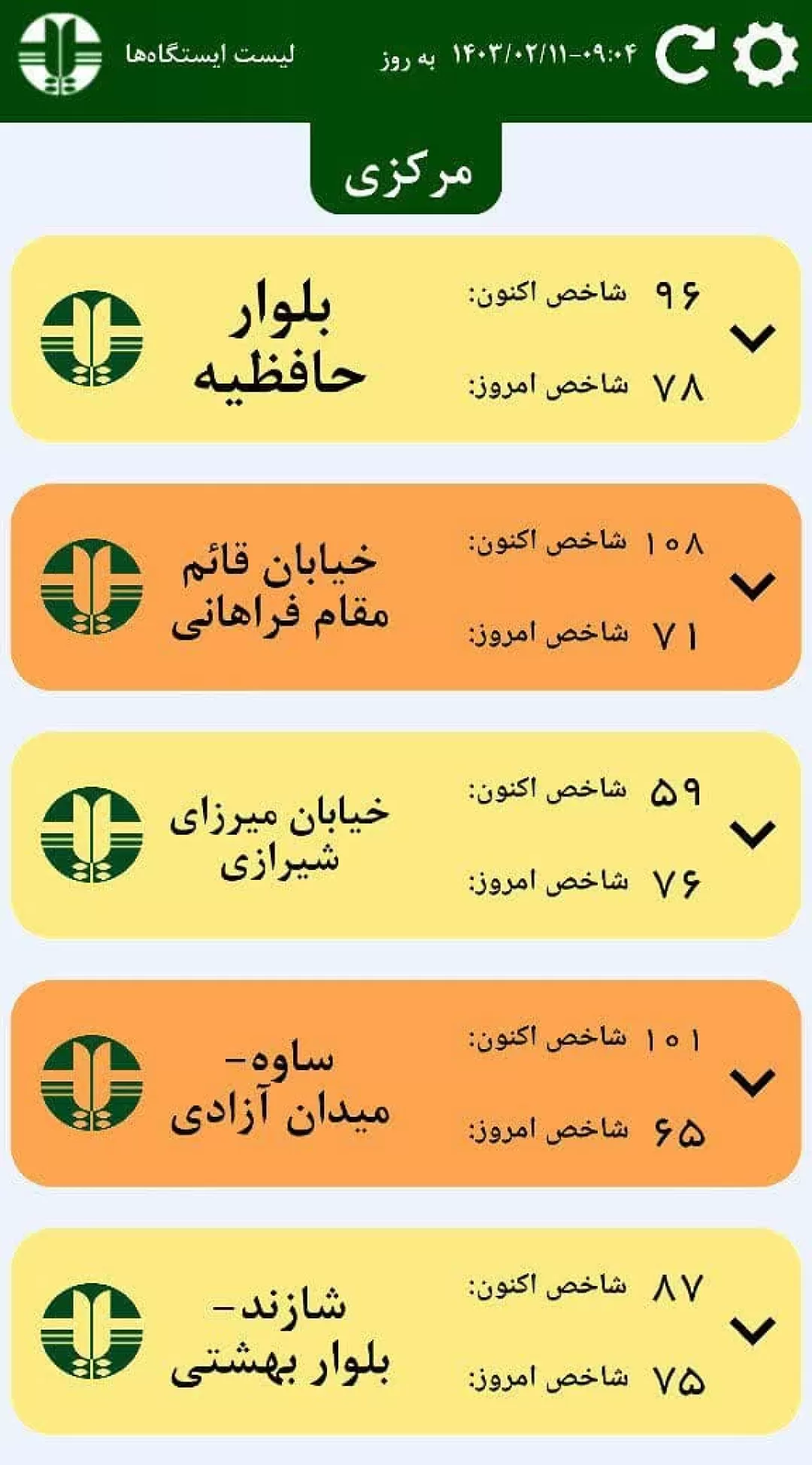Refresh the air quality data
812x1465 pixels.
coord(684,54)
